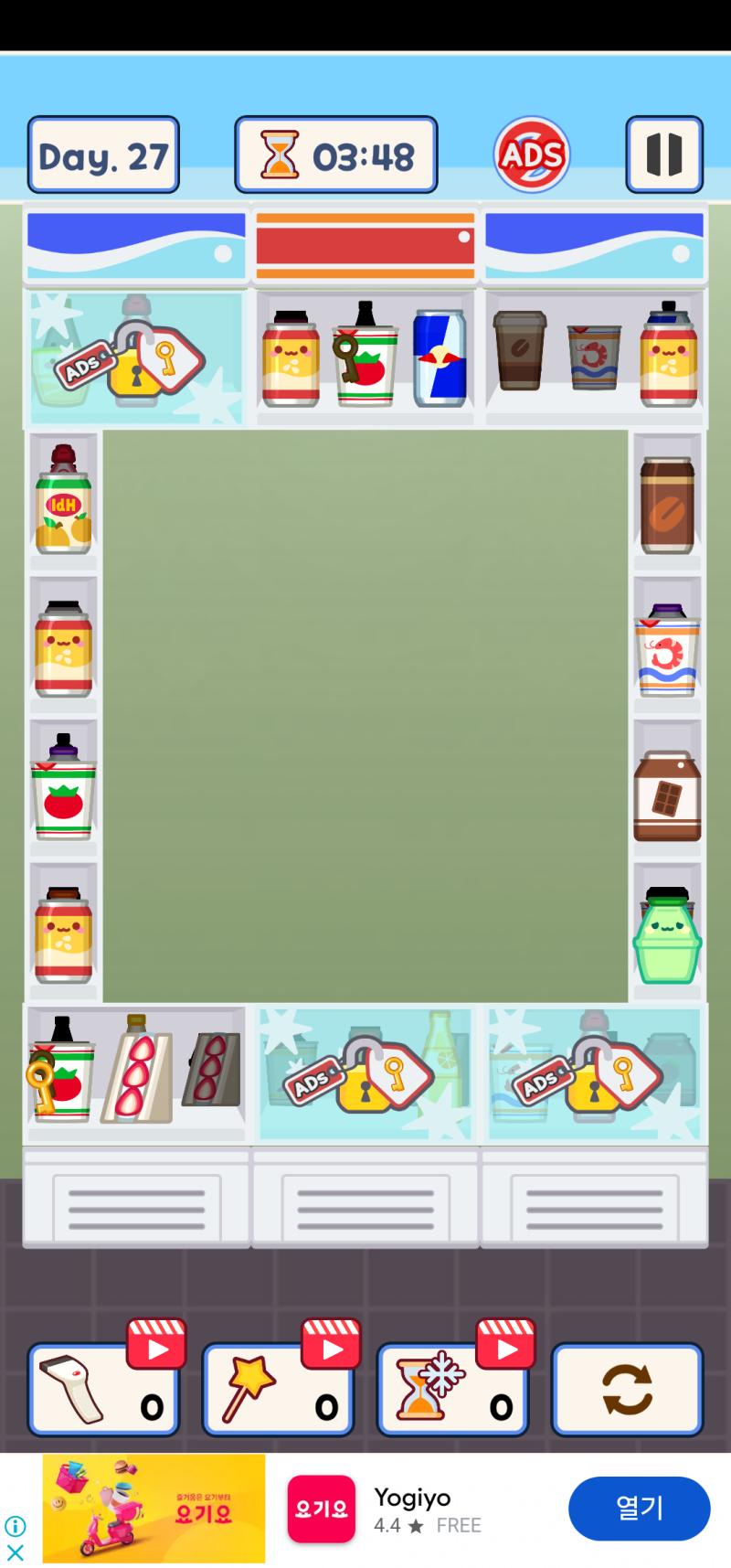Use the barcode scanner booster
The image size is (731, 1568).
coord(103,1388)
